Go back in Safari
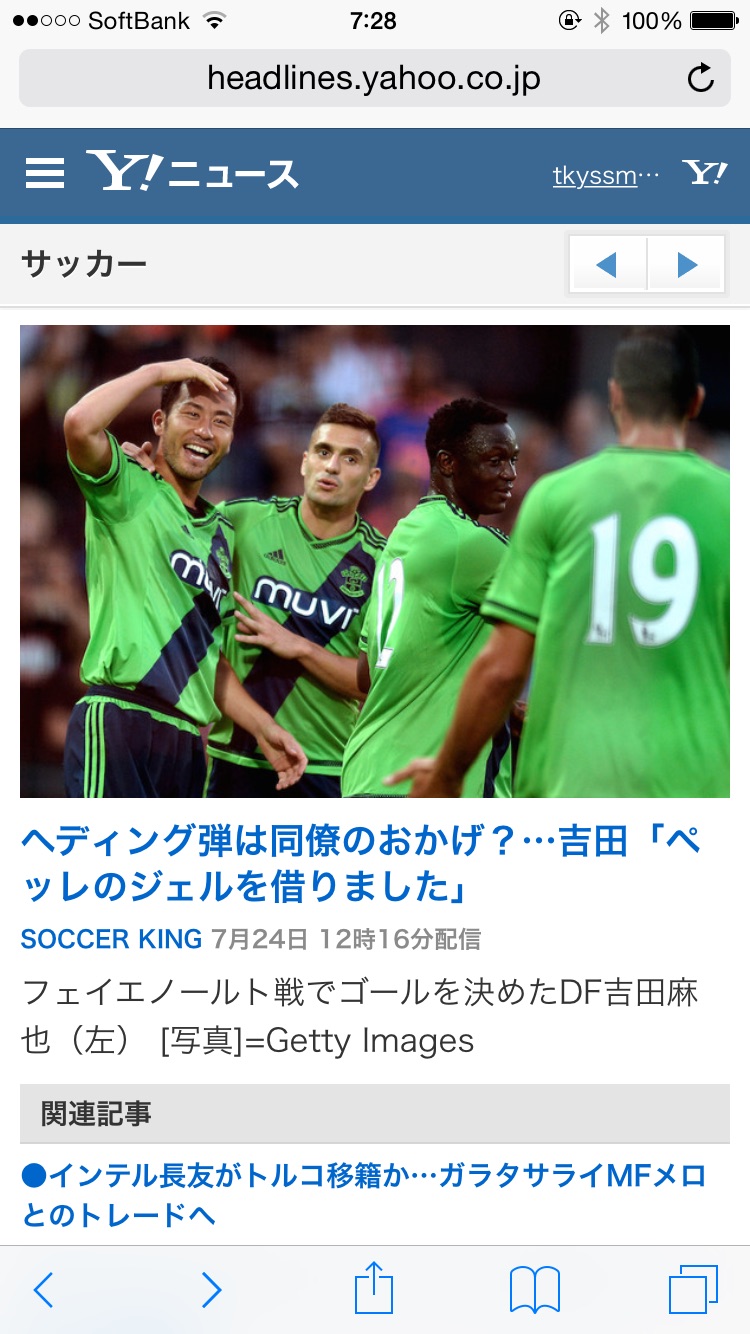Screen dimensions: 750x1334 click(x=43, y=1289)
